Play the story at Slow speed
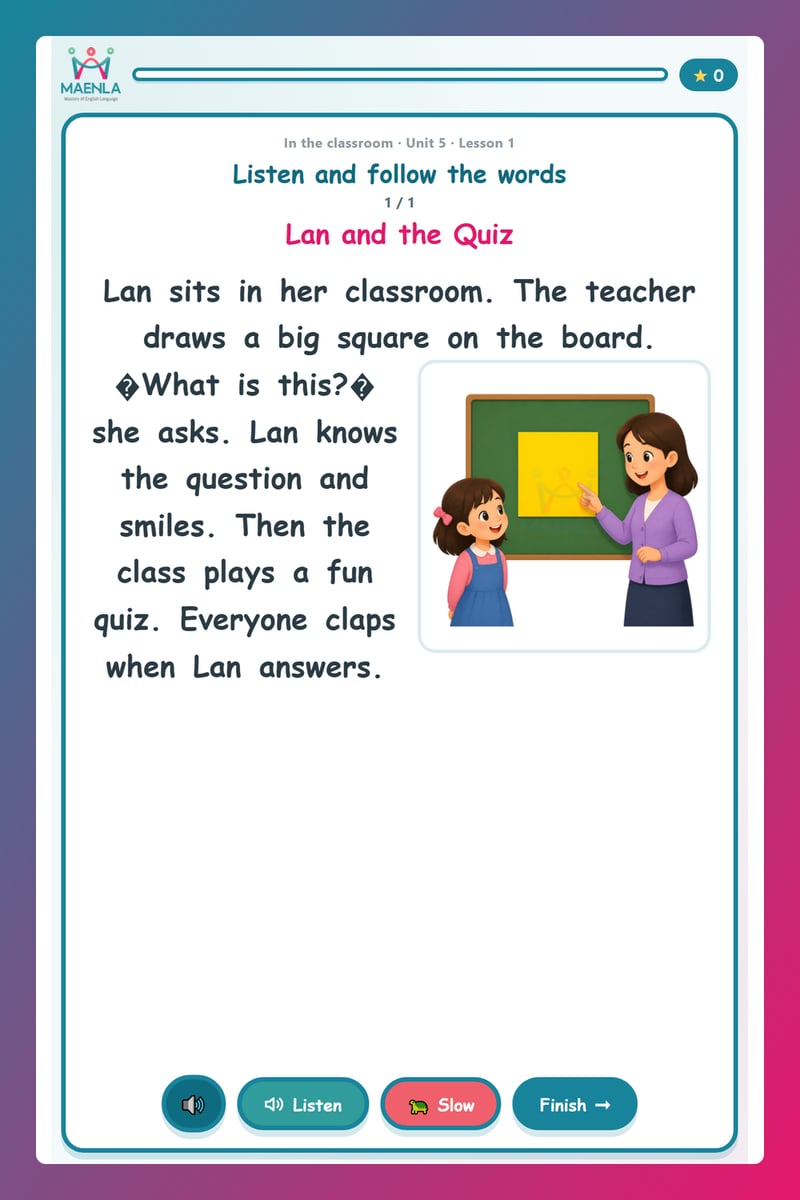The height and width of the screenshot is (1200, 800). click(441, 1104)
